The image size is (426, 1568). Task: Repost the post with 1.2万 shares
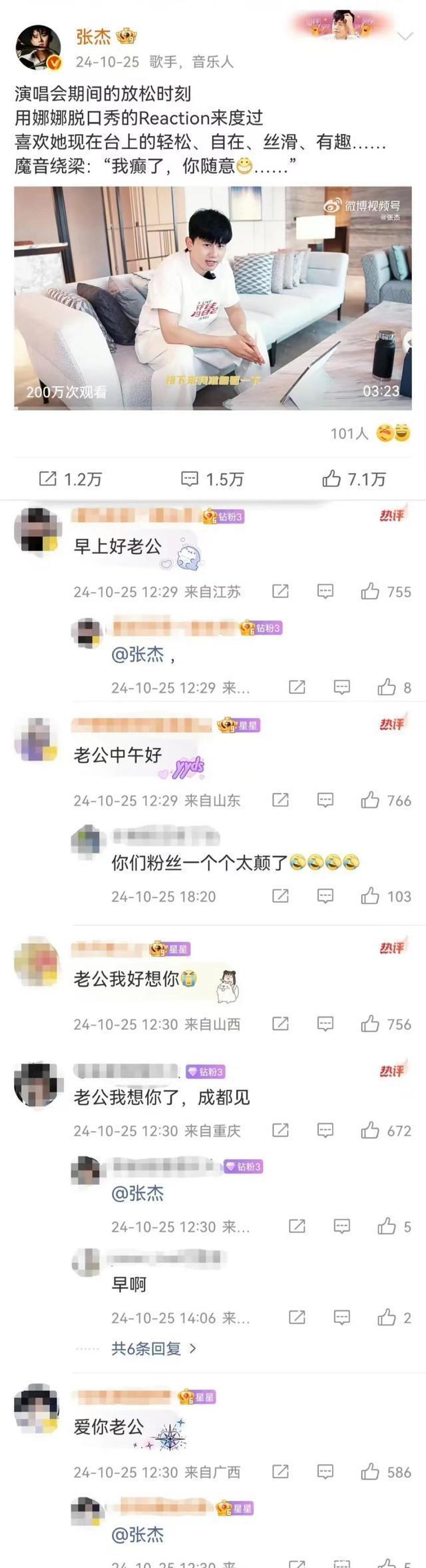tap(71, 479)
